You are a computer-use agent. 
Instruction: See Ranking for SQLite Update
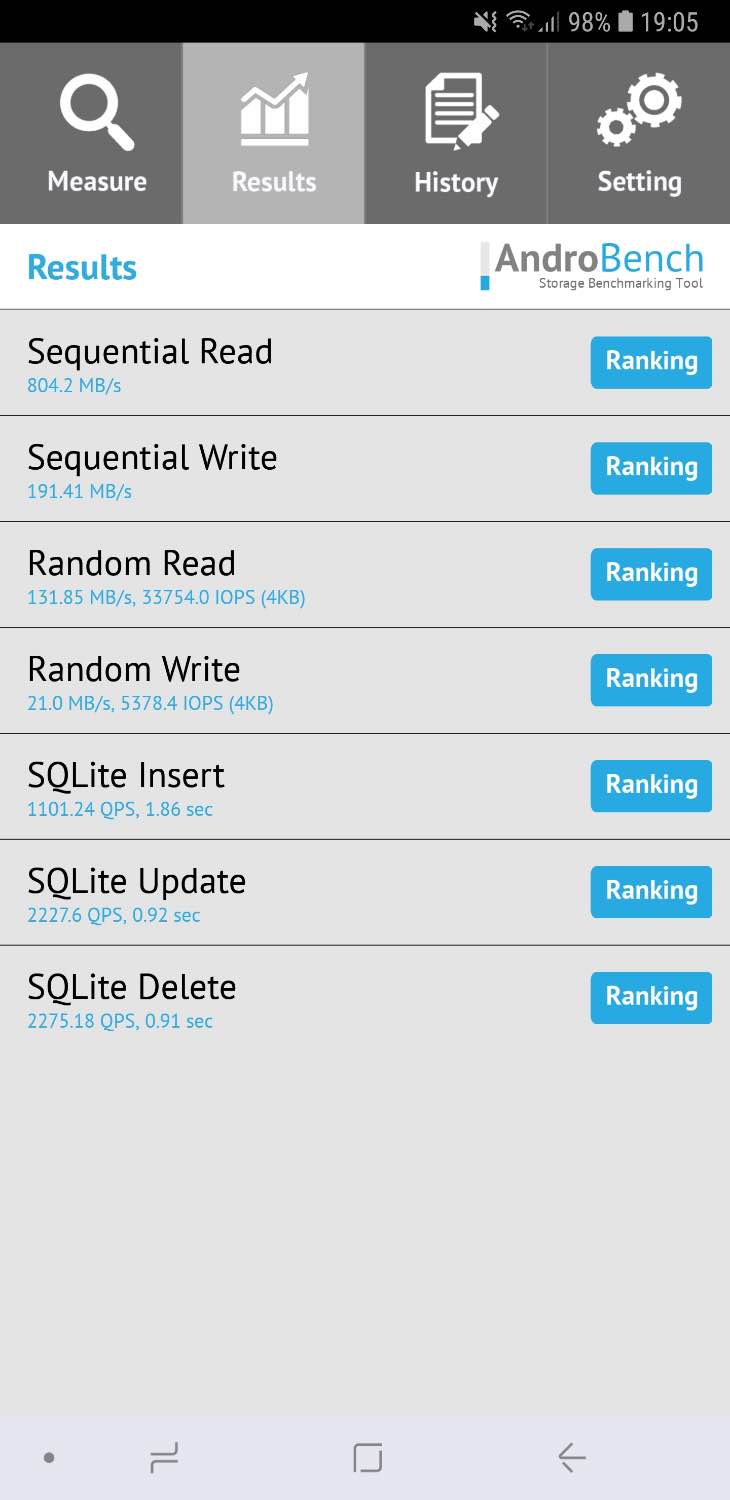click(x=651, y=892)
